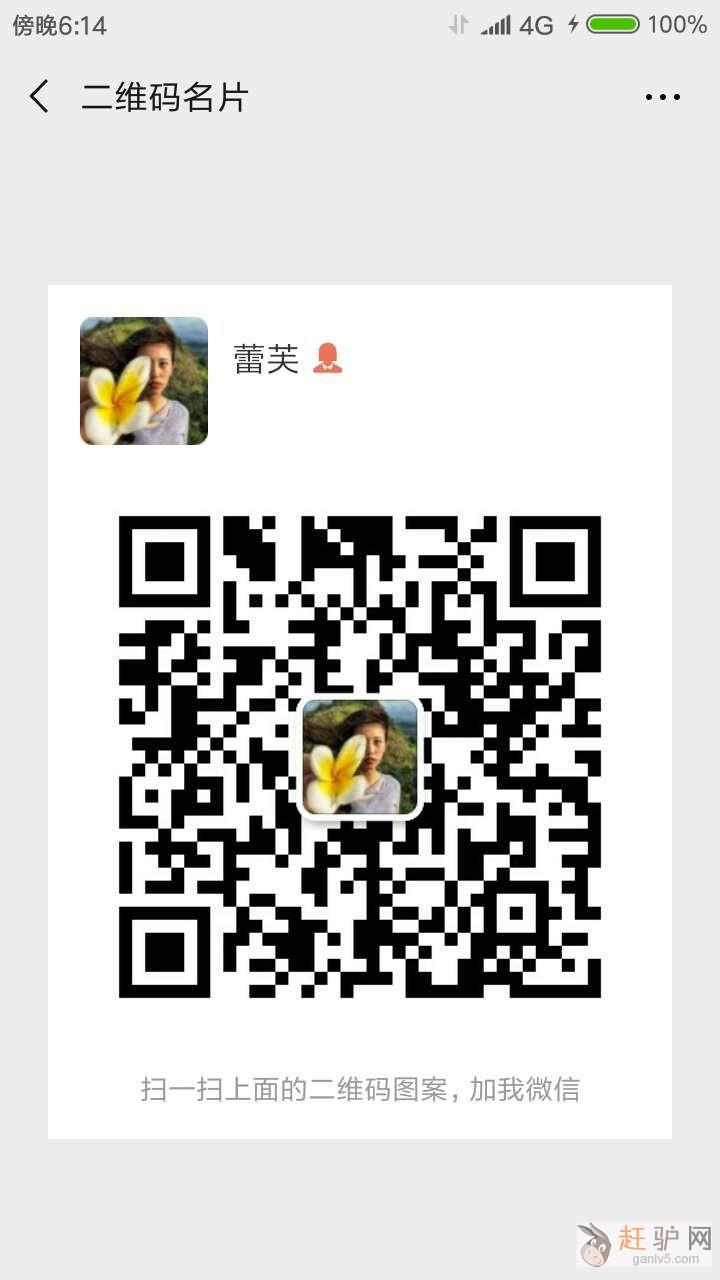Open the three-dot overflow menu

coord(662,97)
